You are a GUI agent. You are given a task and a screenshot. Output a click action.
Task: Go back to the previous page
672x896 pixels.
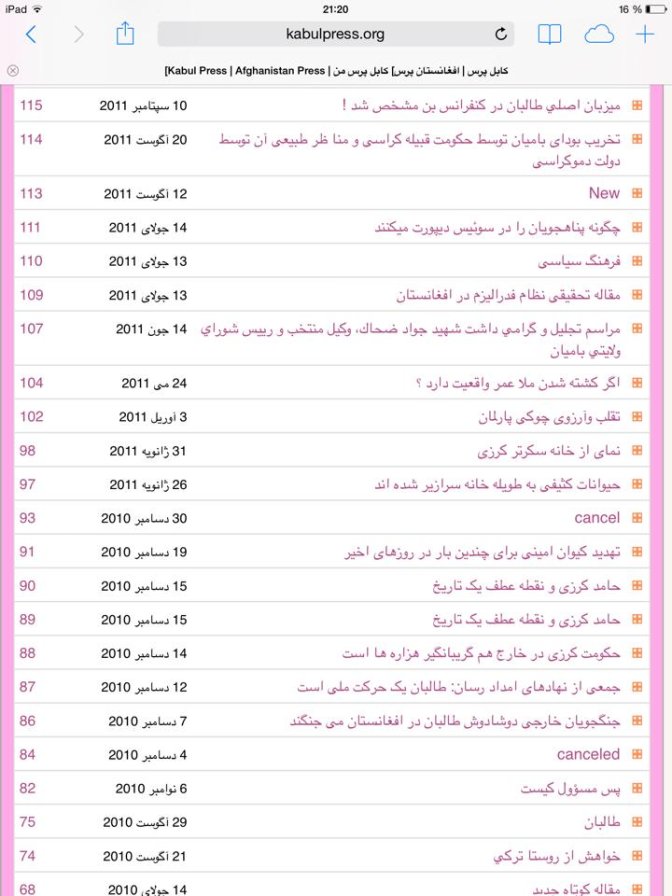coord(31,35)
